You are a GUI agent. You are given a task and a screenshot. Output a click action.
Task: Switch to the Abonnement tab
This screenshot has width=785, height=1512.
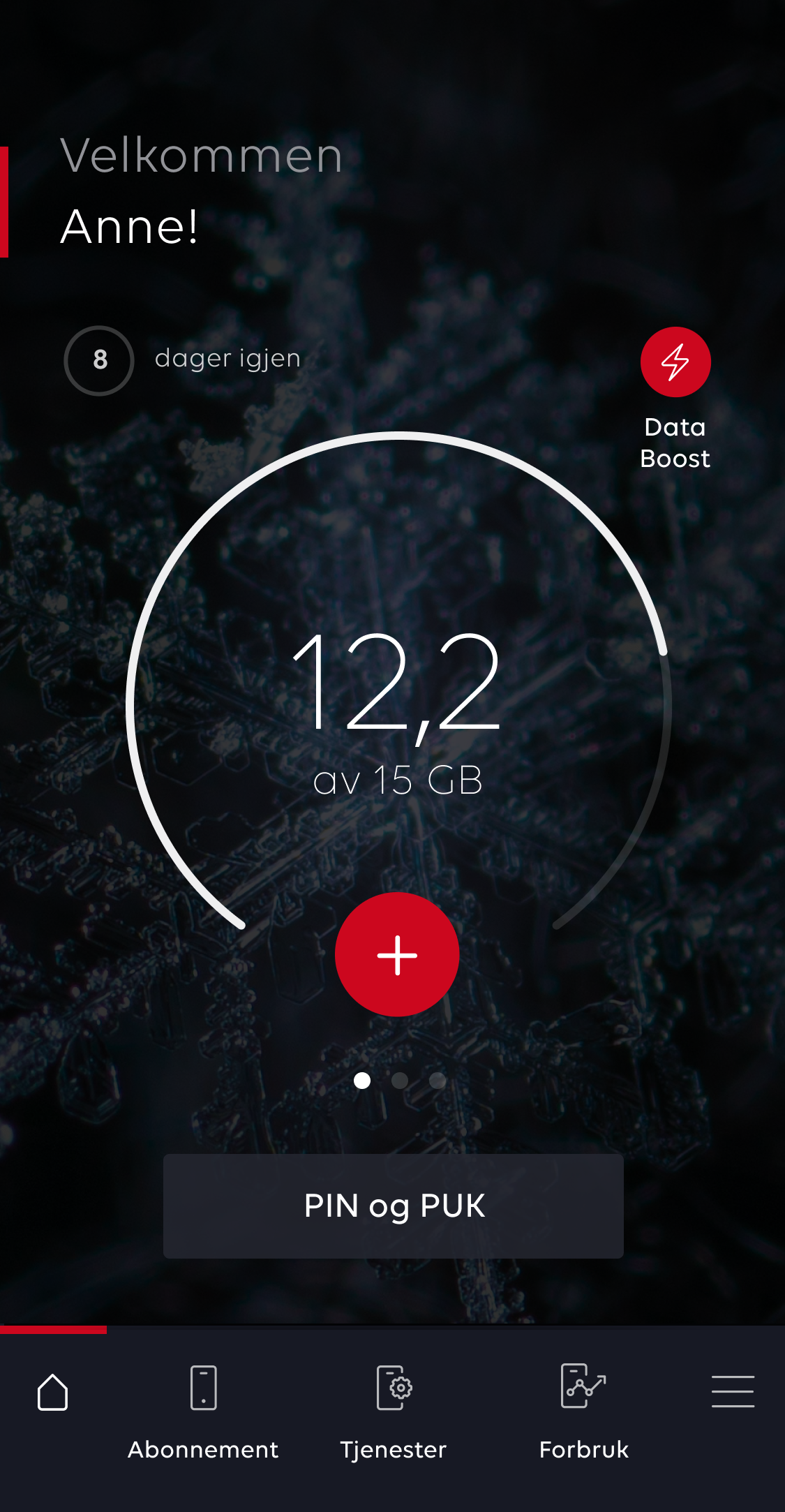tap(203, 1411)
